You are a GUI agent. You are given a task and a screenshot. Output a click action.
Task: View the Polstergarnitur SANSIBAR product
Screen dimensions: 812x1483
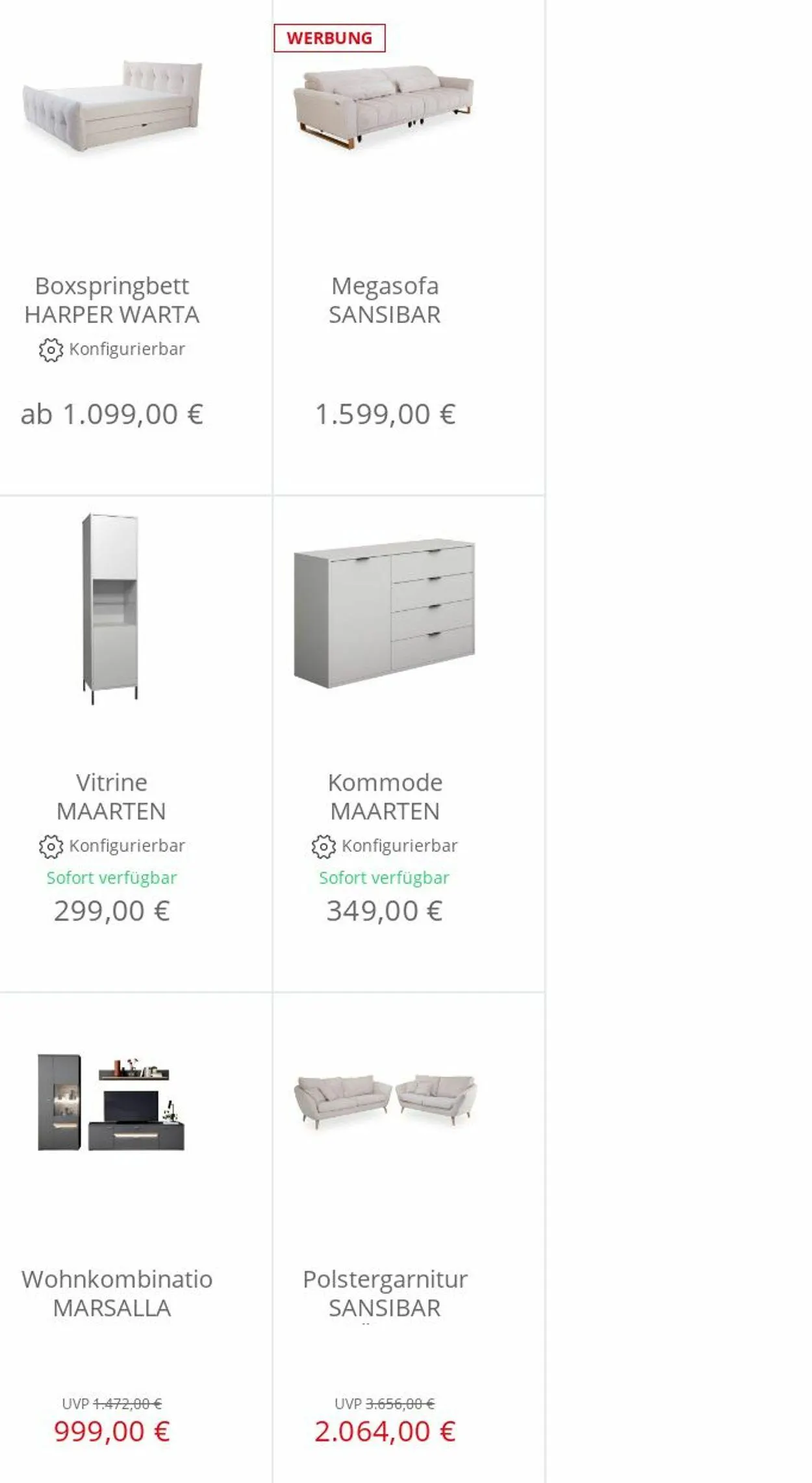pyautogui.click(x=409, y=1238)
